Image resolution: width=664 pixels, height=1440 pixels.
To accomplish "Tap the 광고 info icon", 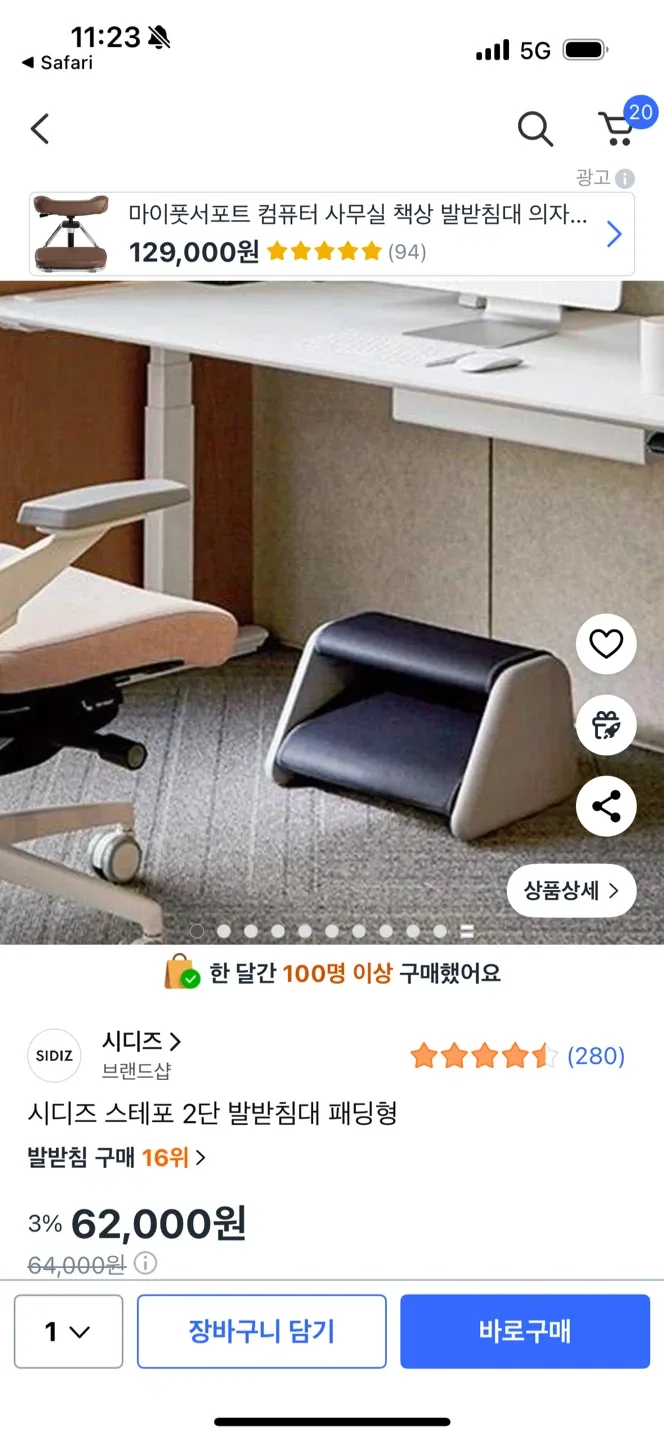I will [x=625, y=179].
